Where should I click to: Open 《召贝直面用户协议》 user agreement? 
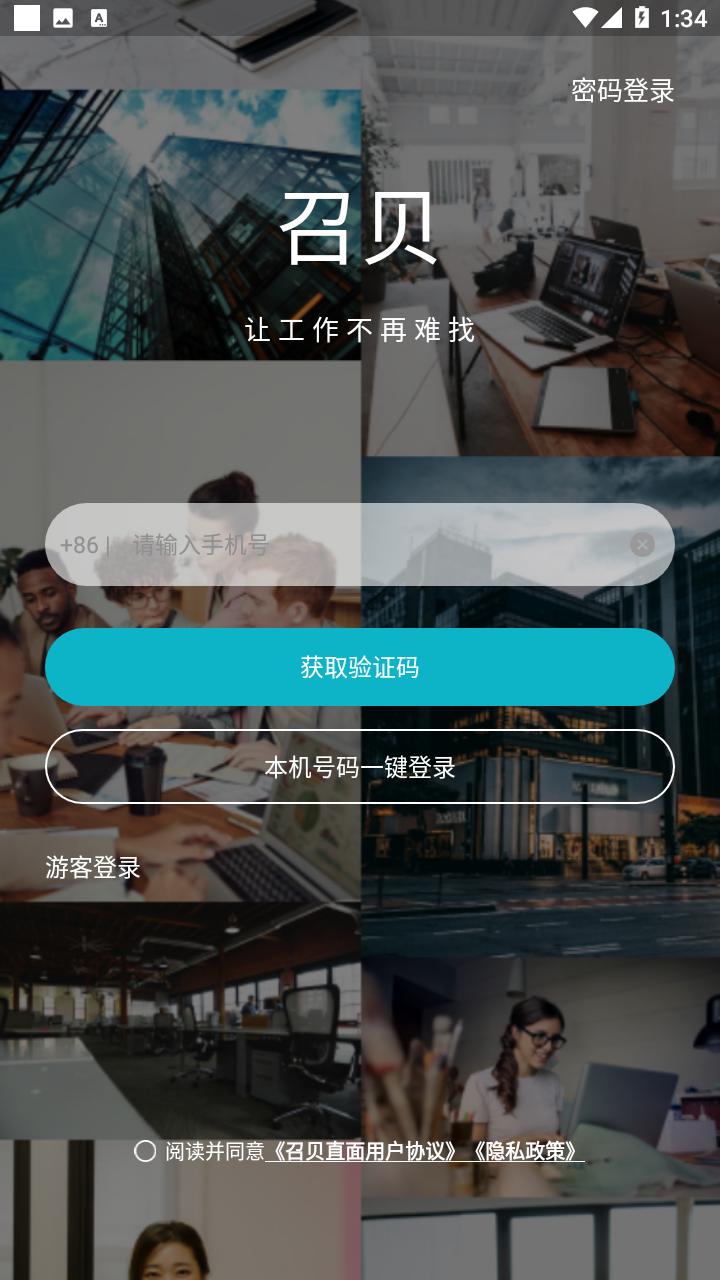[x=366, y=1151]
